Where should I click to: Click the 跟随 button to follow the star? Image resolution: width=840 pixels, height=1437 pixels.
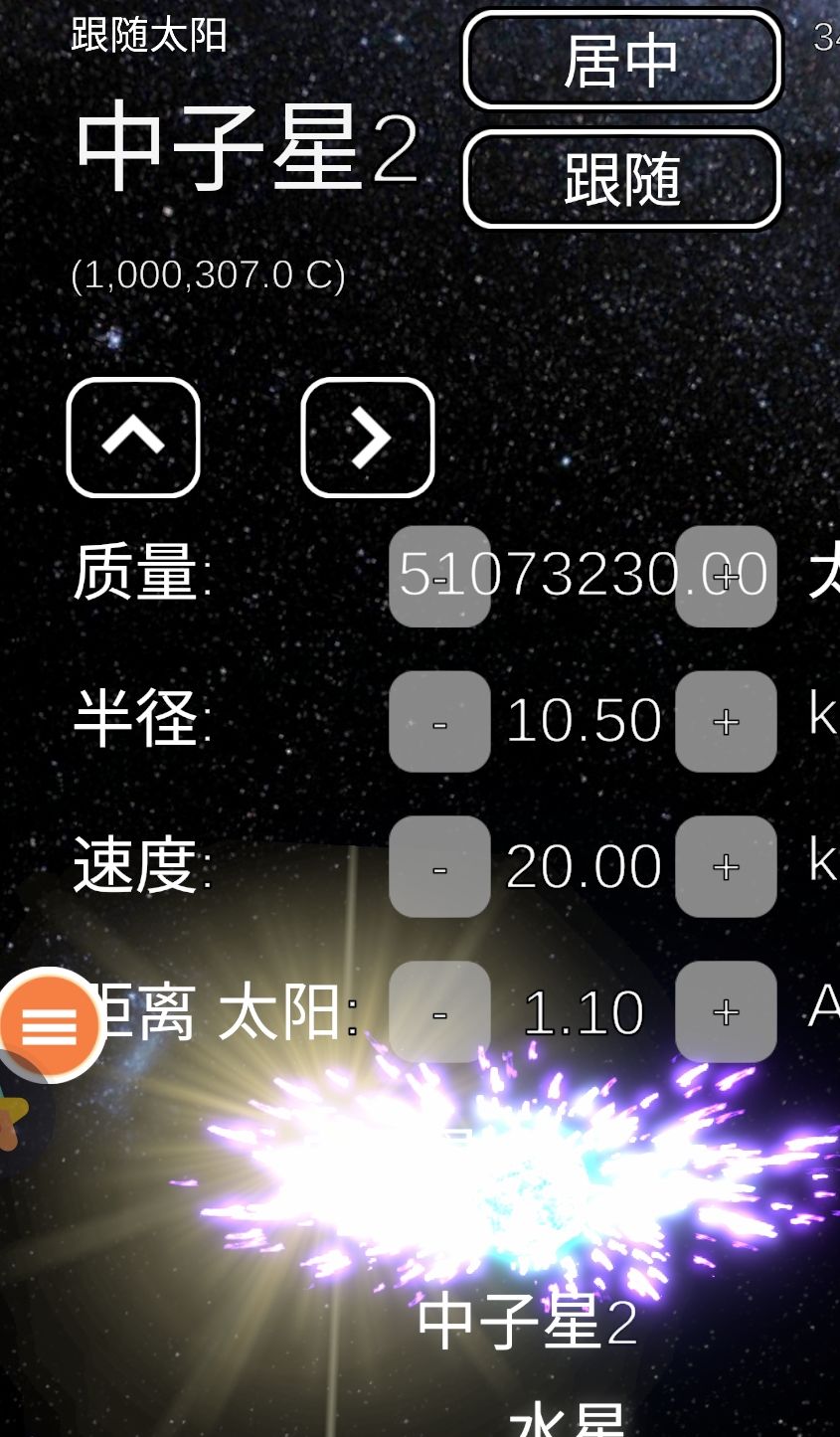622,179
